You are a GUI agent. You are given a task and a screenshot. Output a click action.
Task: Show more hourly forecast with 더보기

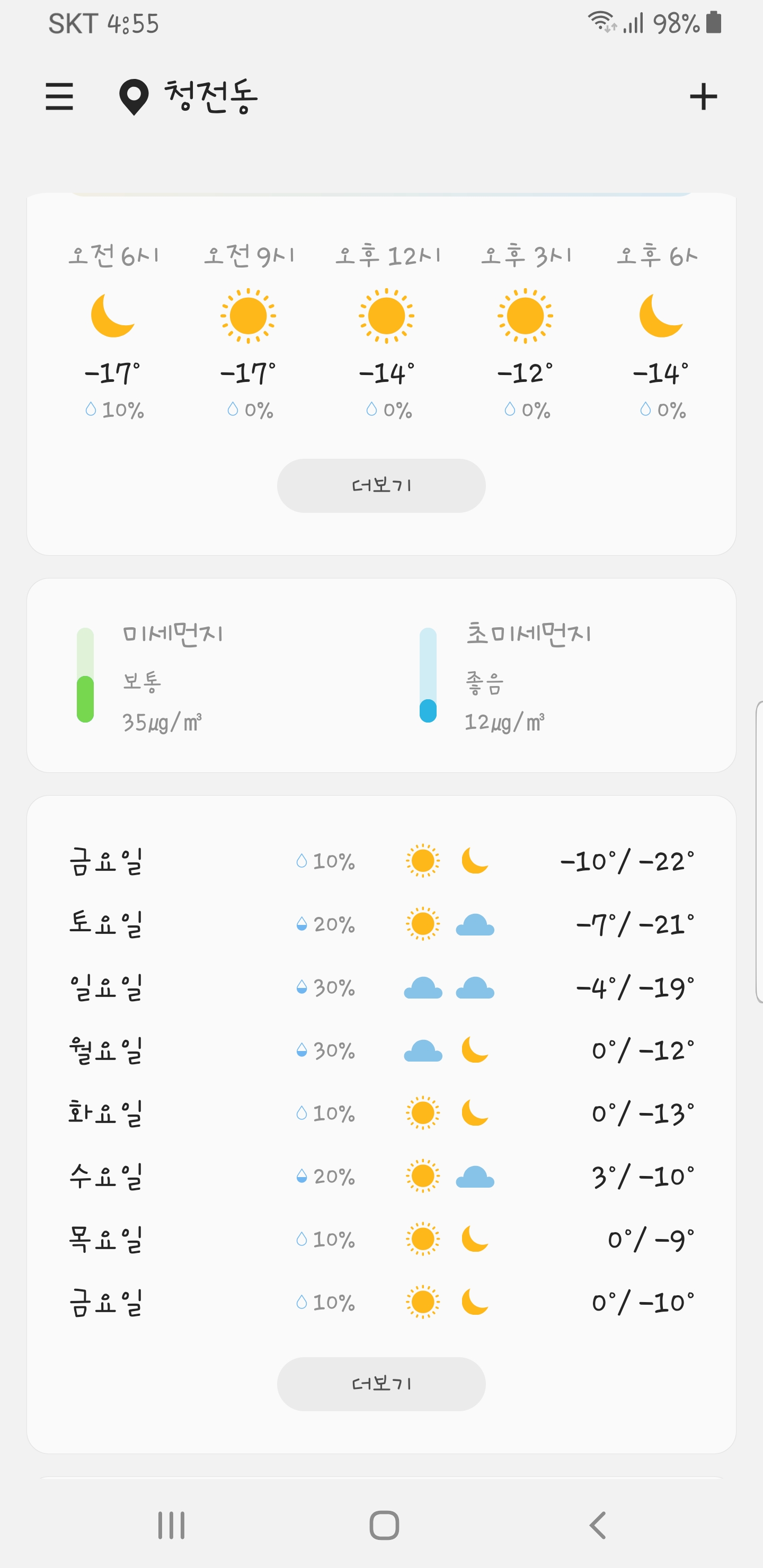[x=381, y=486]
